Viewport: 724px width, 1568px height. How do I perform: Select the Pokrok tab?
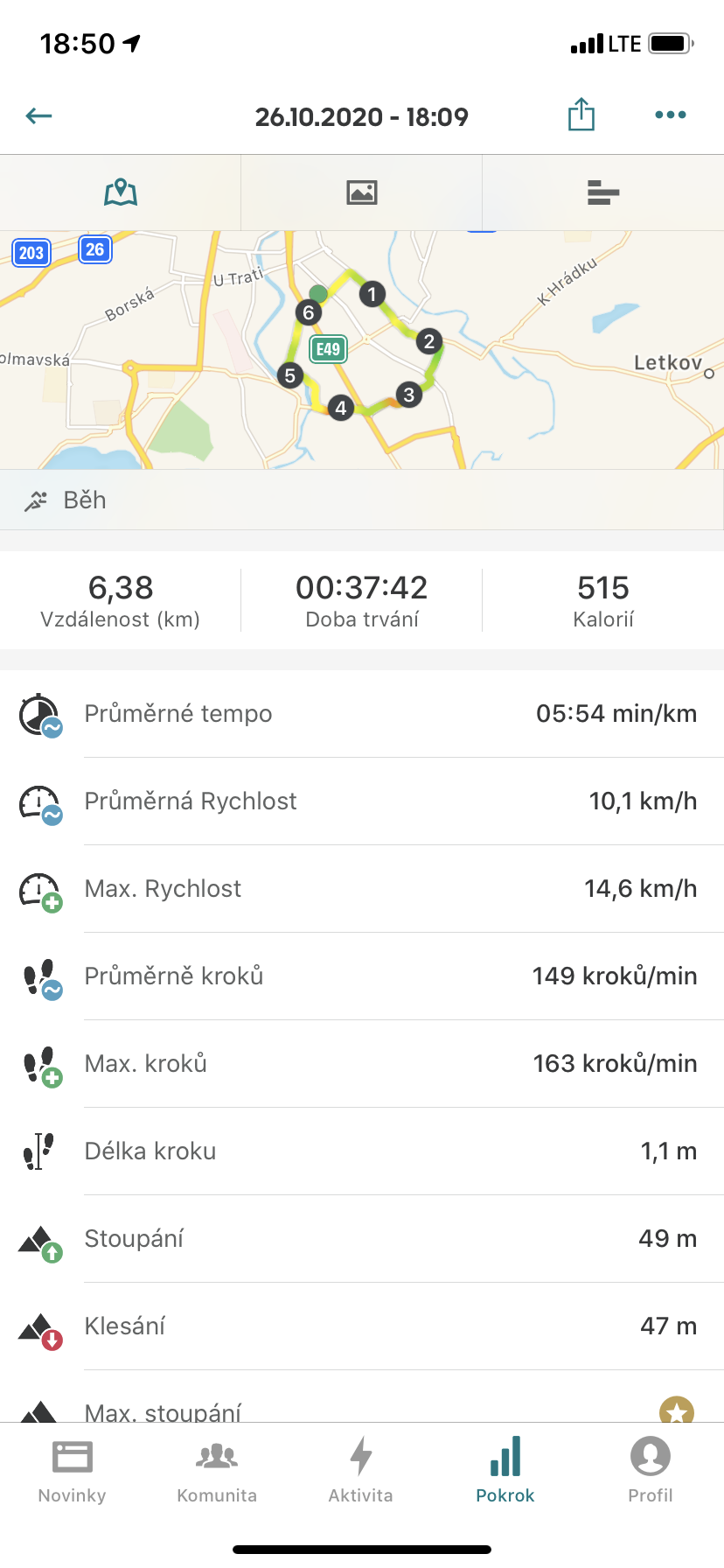(x=505, y=1470)
